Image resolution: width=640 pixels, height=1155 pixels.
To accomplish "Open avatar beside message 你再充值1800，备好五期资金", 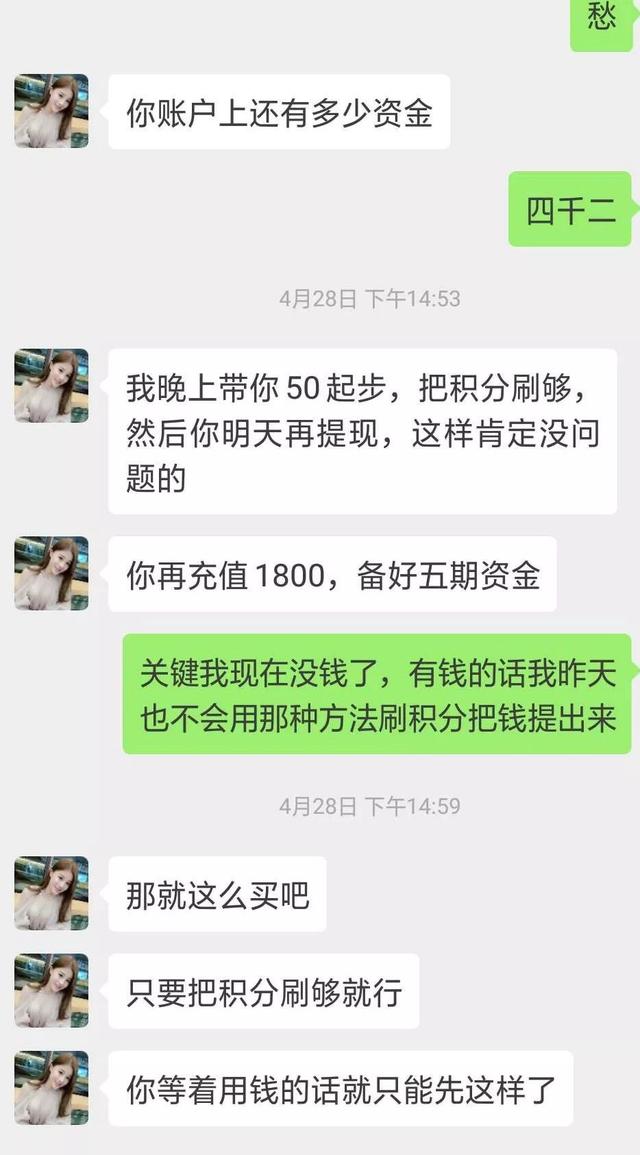I will 51,573.
